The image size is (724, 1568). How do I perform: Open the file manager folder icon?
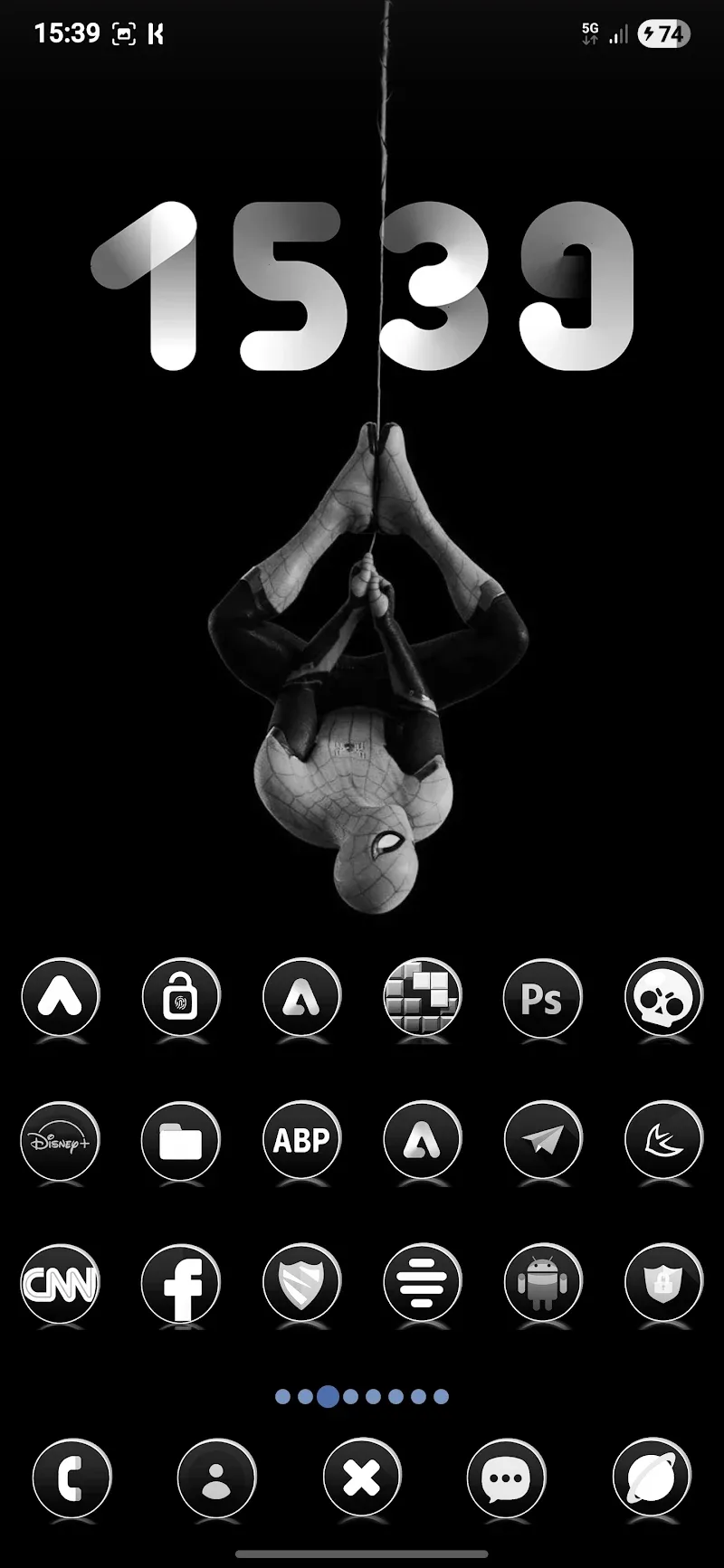point(181,1140)
